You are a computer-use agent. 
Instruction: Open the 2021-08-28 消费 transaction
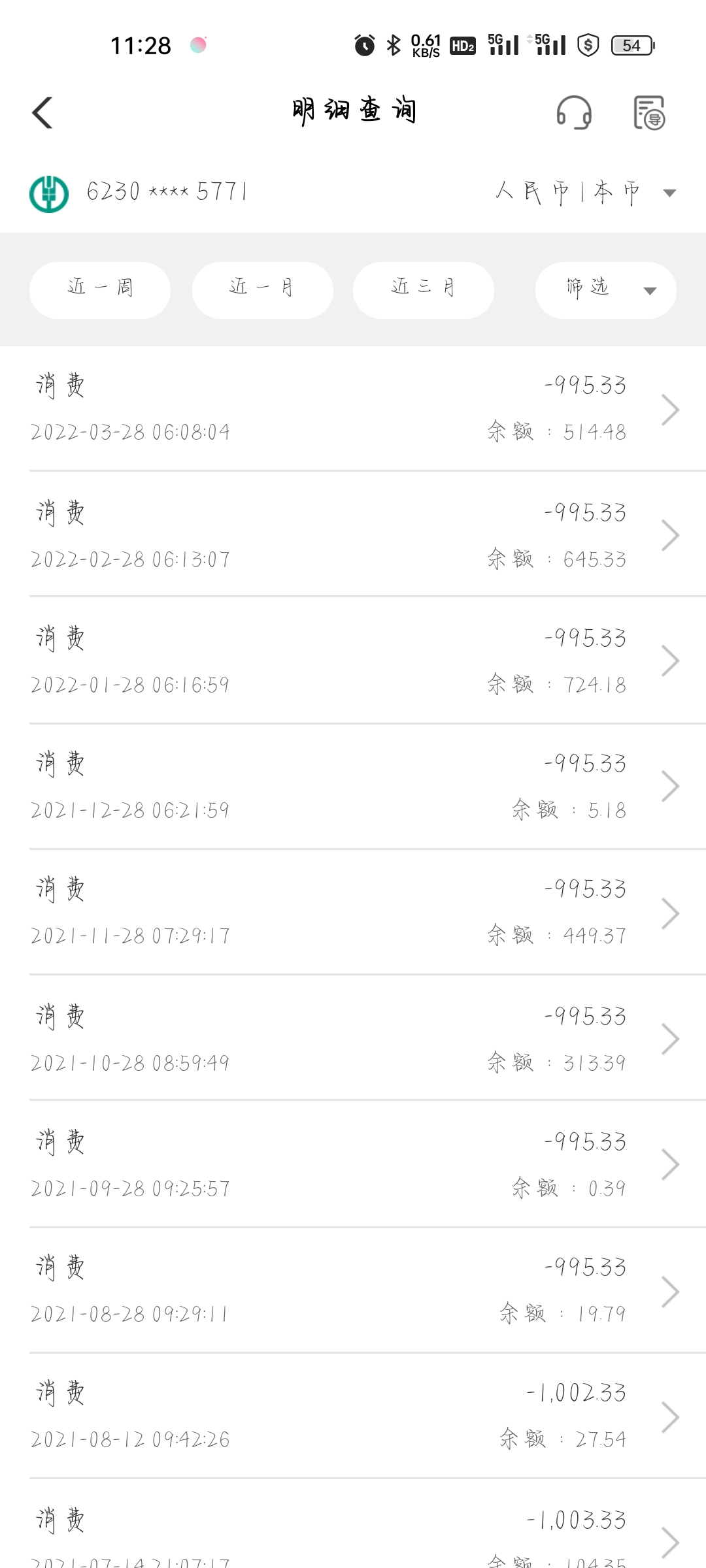tap(353, 1290)
